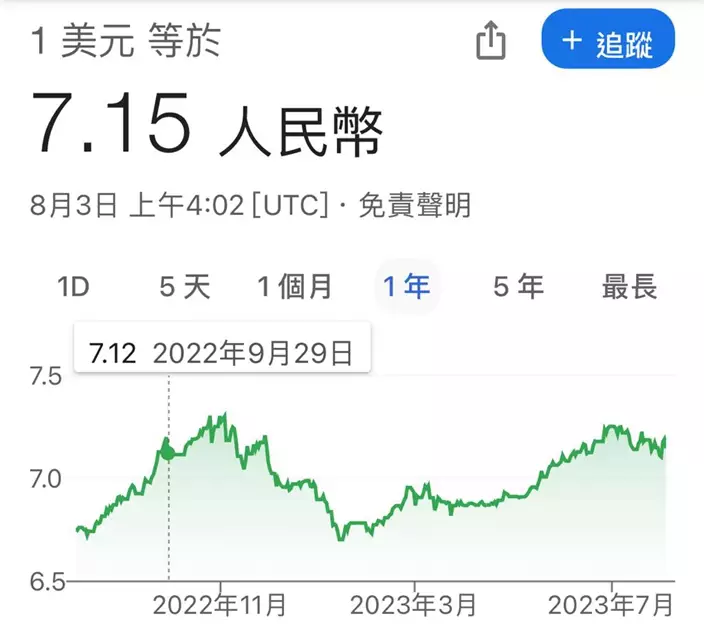Select the 1 年 range tab
704x644 pixels.
pos(406,288)
